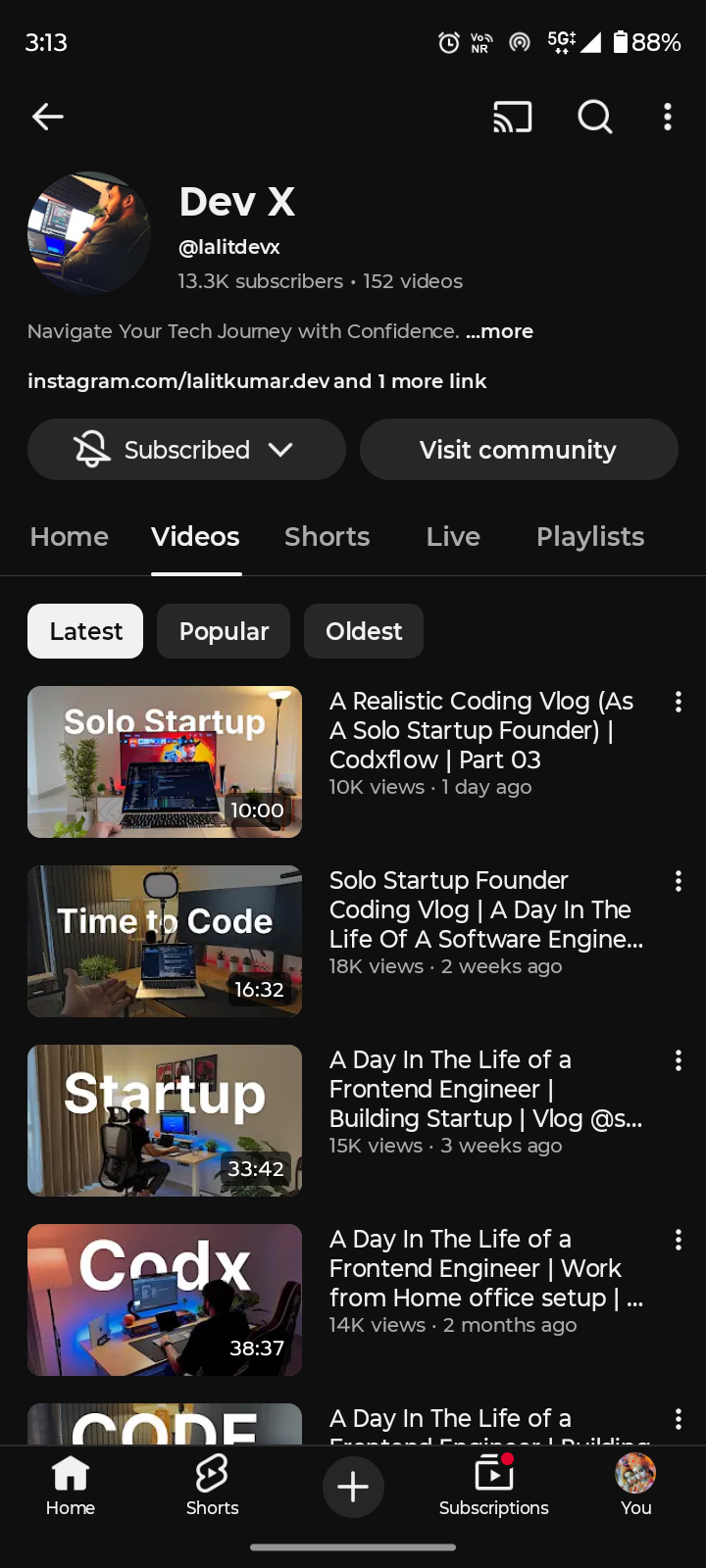Screen dimensions: 706x1568
Task: Play the Realistic Coding Vlog Part 03 video
Action: click(165, 761)
